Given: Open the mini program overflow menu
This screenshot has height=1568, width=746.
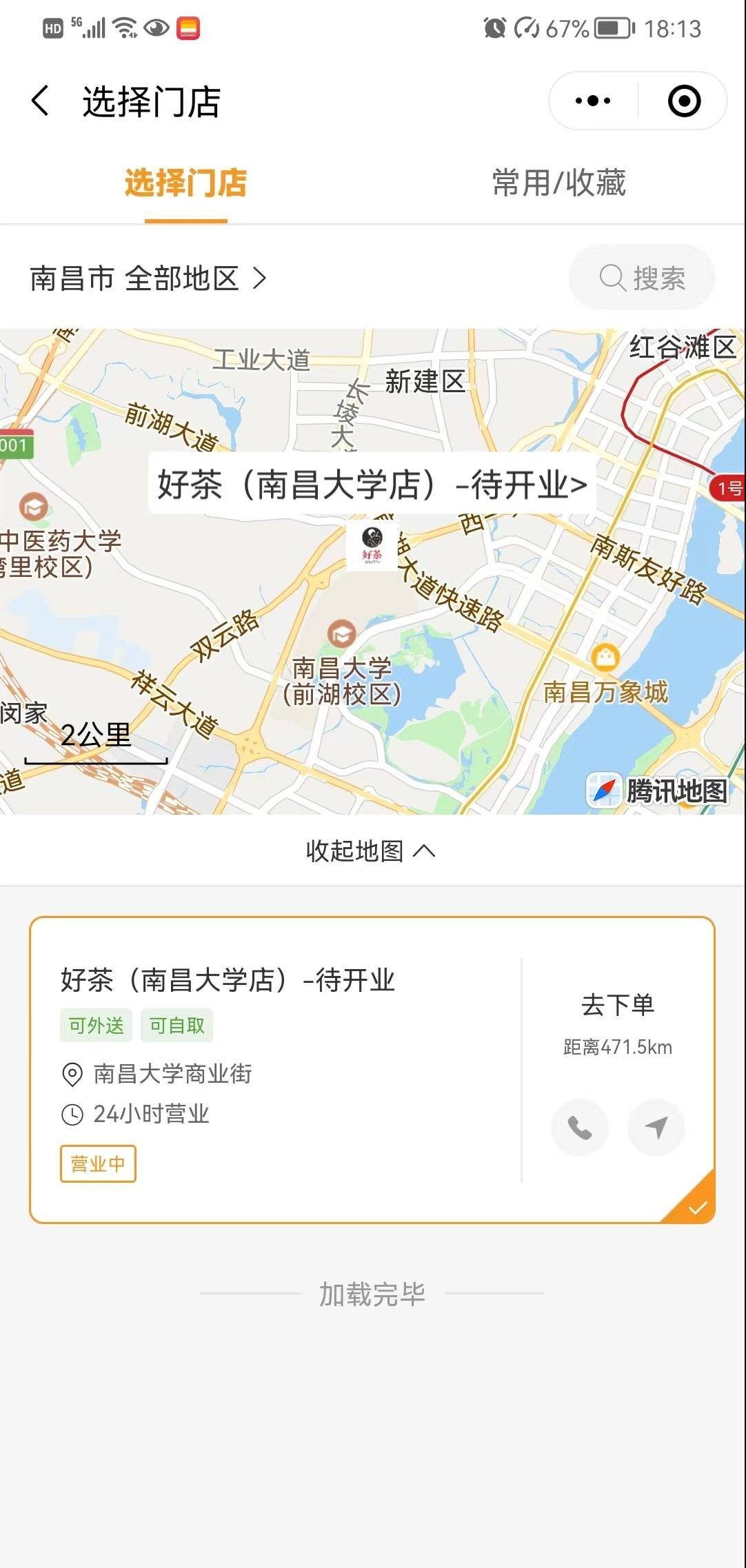Looking at the screenshot, I should coord(593,101).
